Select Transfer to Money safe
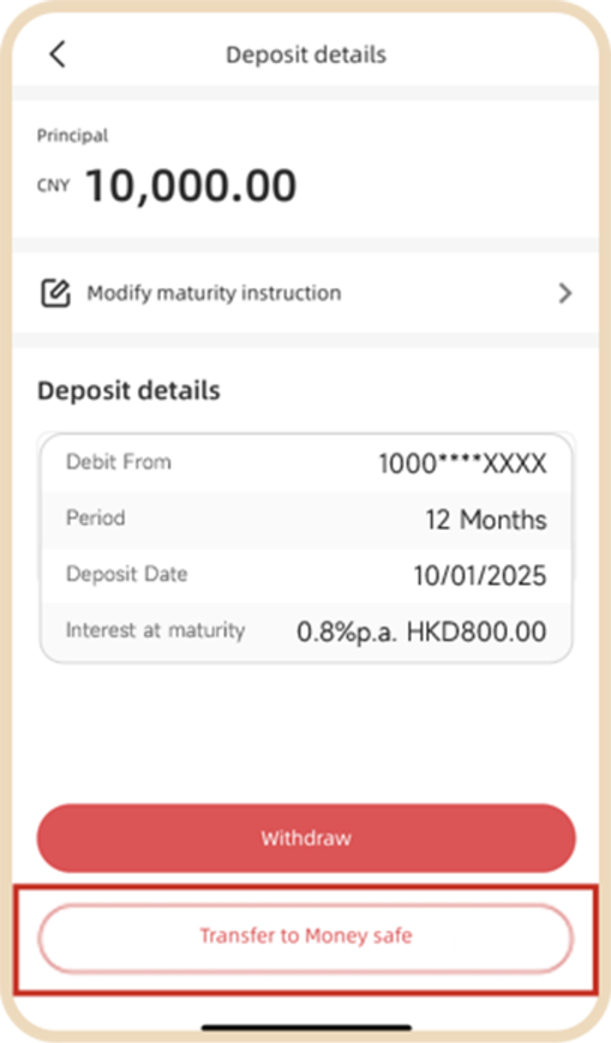The width and height of the screenshot is (611, 1043). (x=306, y=937)
